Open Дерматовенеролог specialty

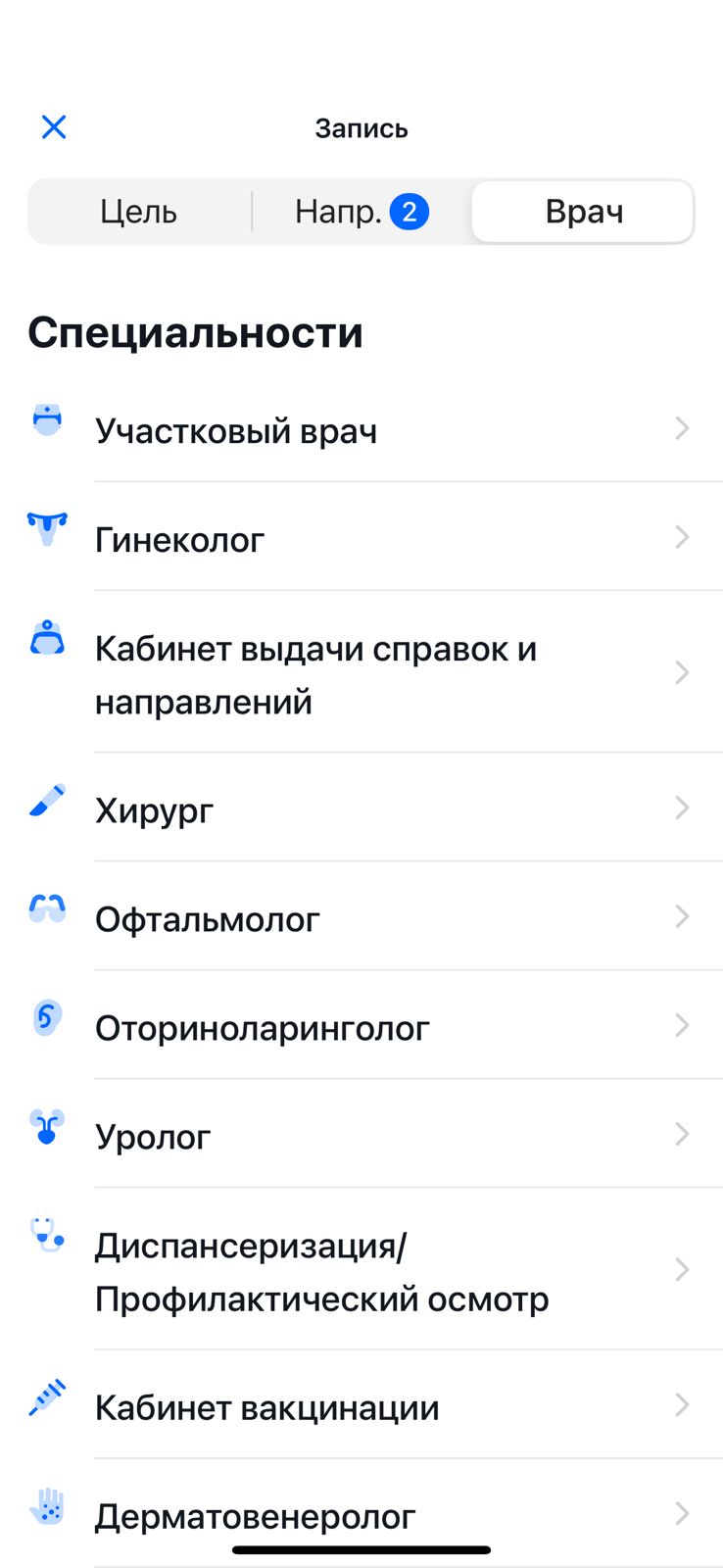click(x=361, y=1515)
